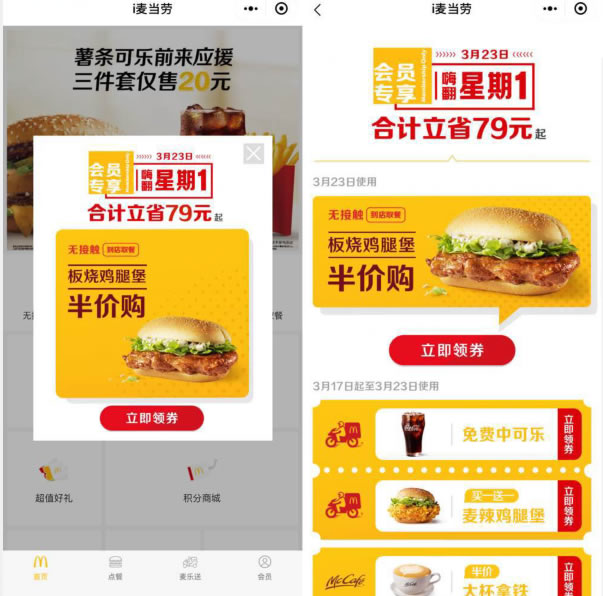The width and height of the screenshot is (603, 596).
Task: Claim the 板烧鸡腿堡 coupon under 3月23日使用
Action: pos(451,350)
